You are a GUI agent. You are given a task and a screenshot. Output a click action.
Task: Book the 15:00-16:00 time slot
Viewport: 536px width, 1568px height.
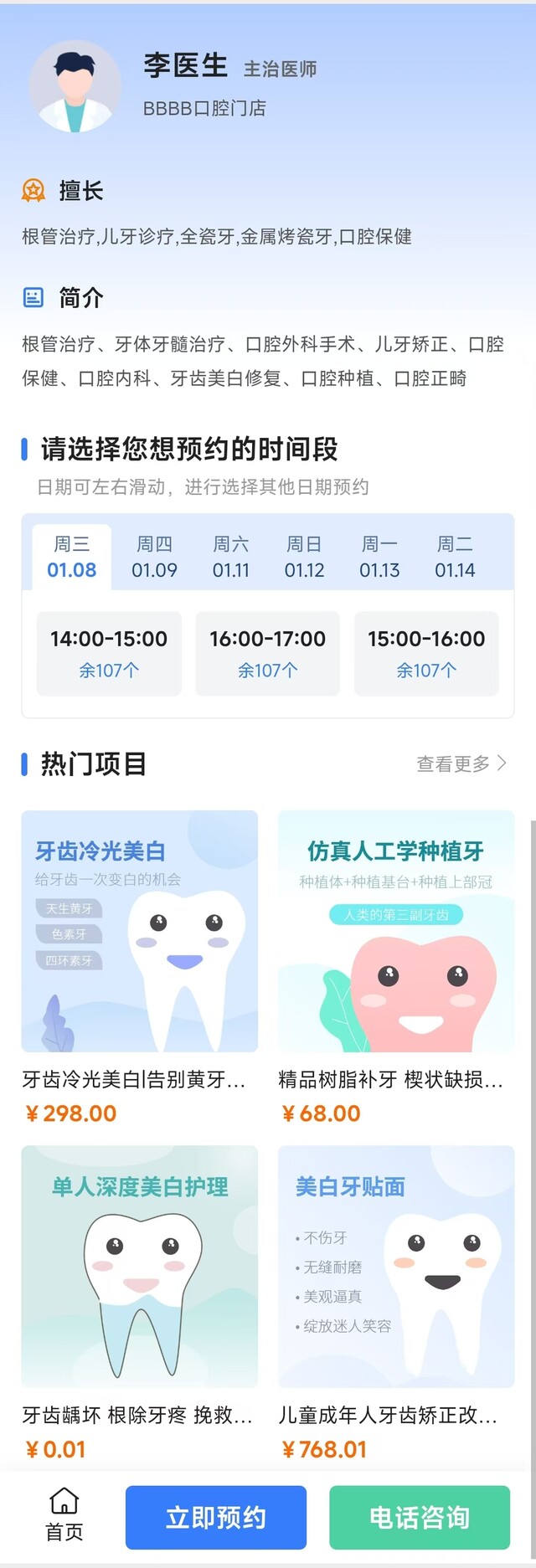point(426,653)
